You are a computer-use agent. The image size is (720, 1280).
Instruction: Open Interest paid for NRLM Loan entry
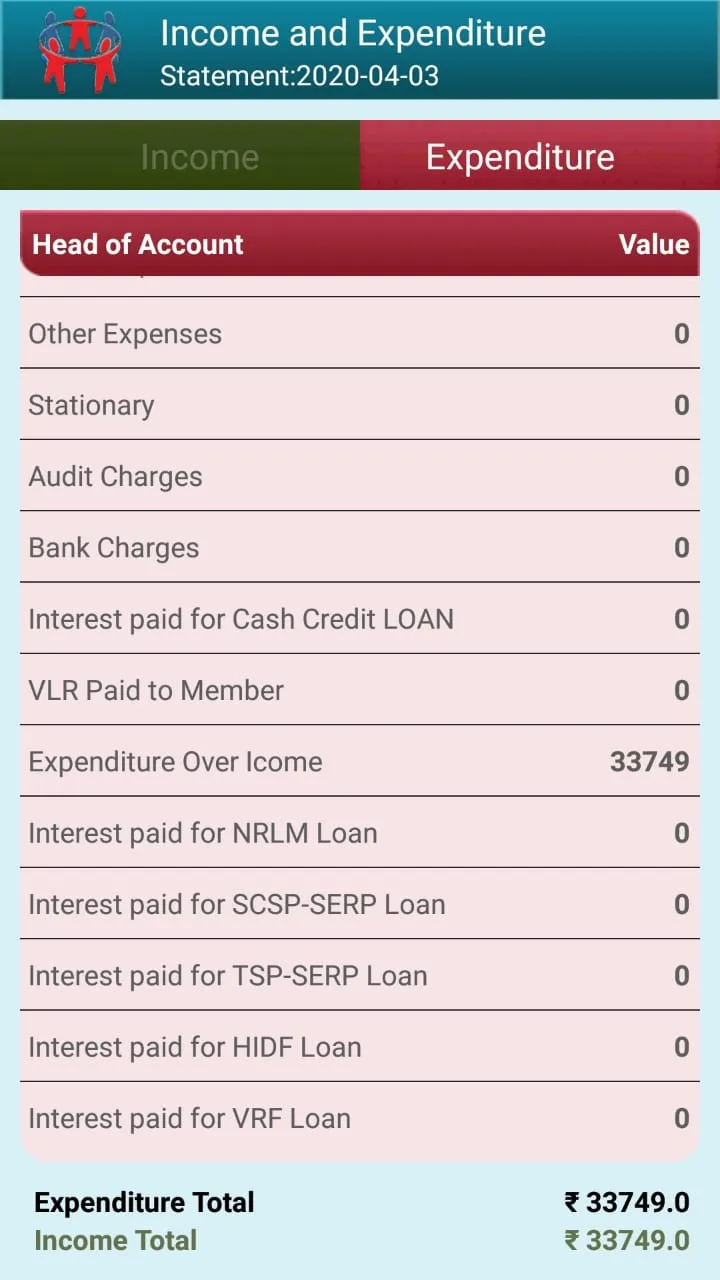(x=360, y=832)
